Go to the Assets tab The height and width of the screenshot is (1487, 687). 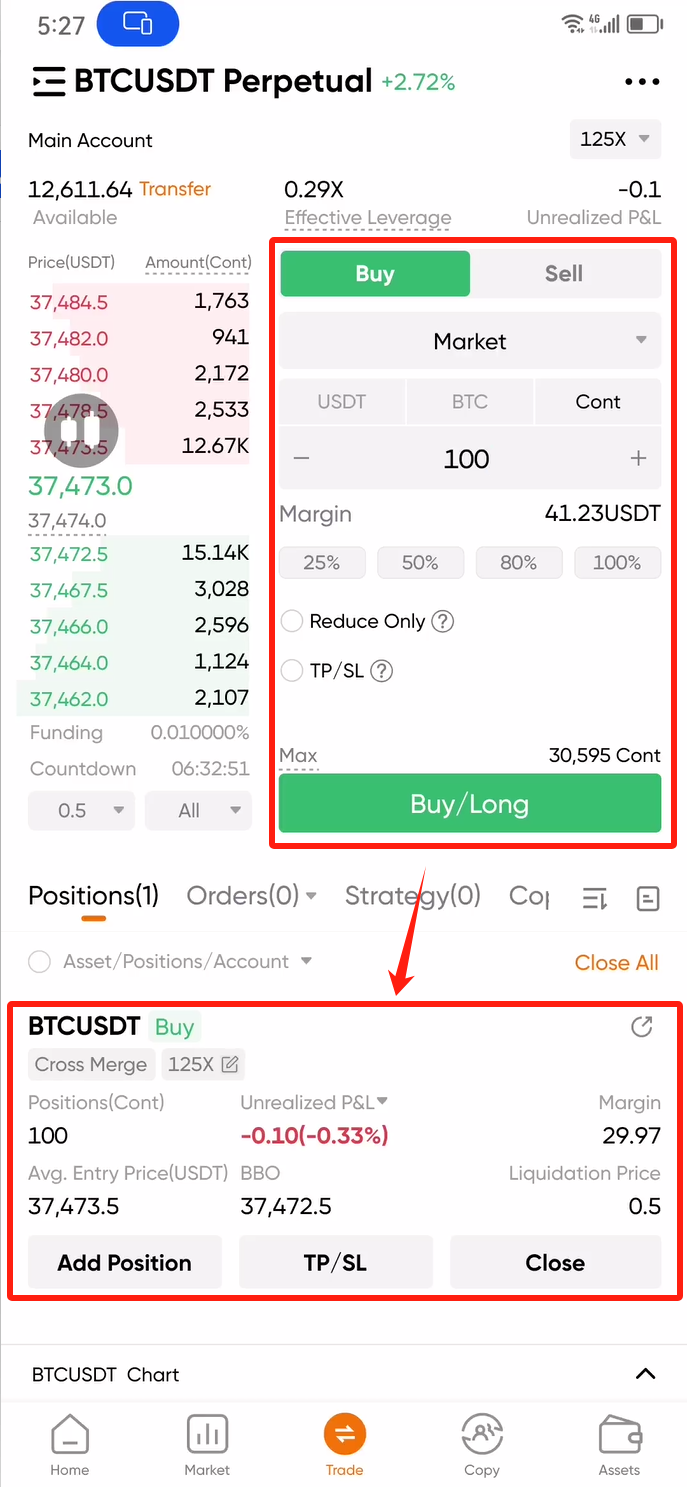click(619, 1445)
